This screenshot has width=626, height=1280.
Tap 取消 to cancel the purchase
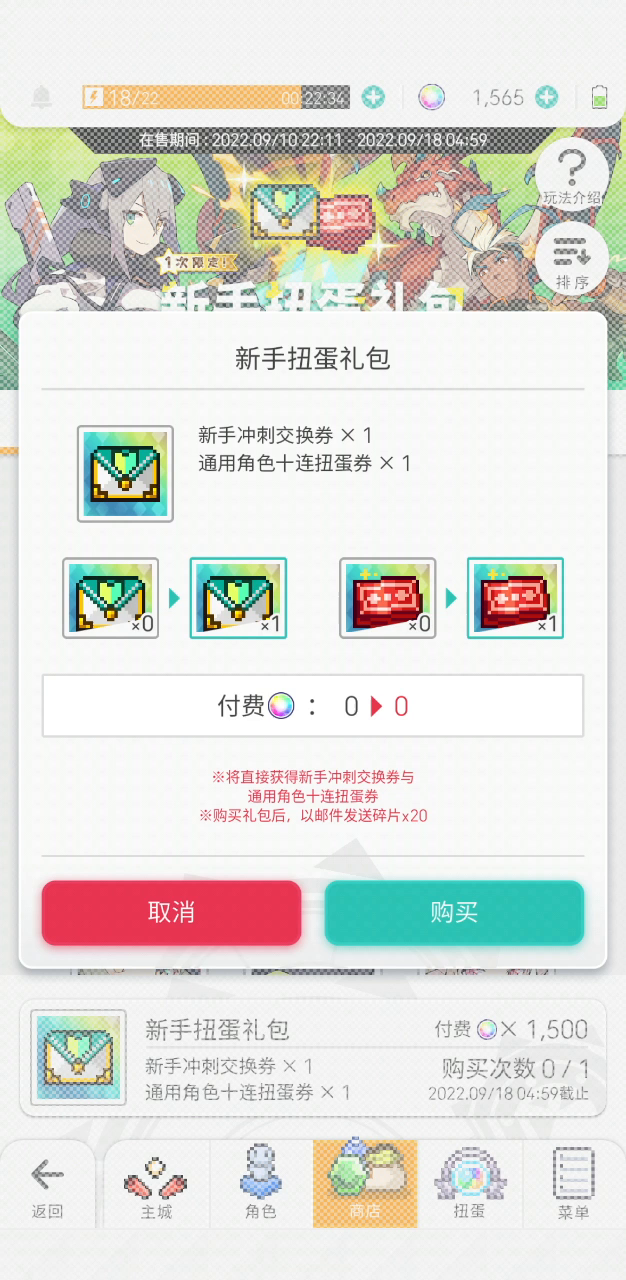click(x=171, y=912)
